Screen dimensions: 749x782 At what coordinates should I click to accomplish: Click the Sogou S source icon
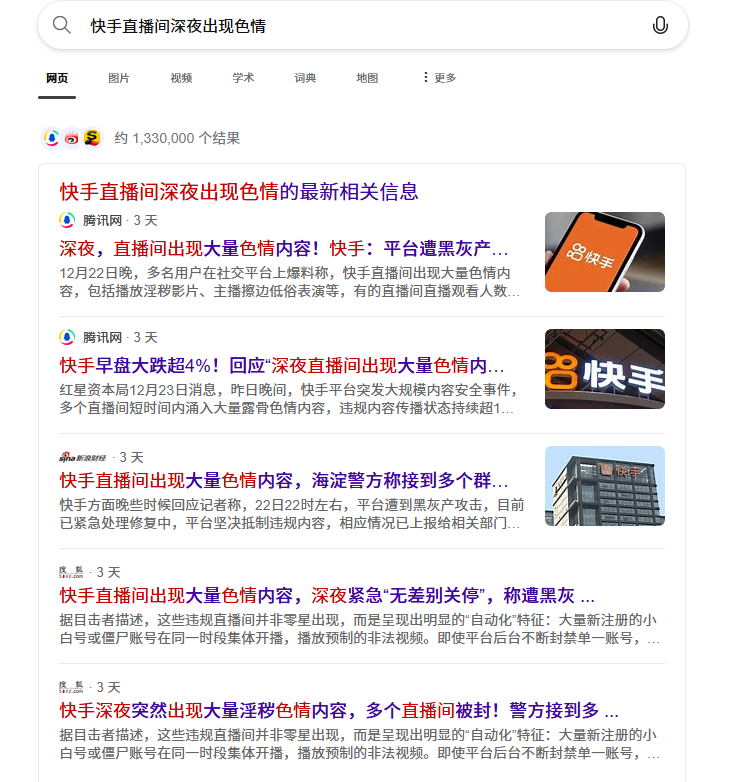[x=93, y=137]
